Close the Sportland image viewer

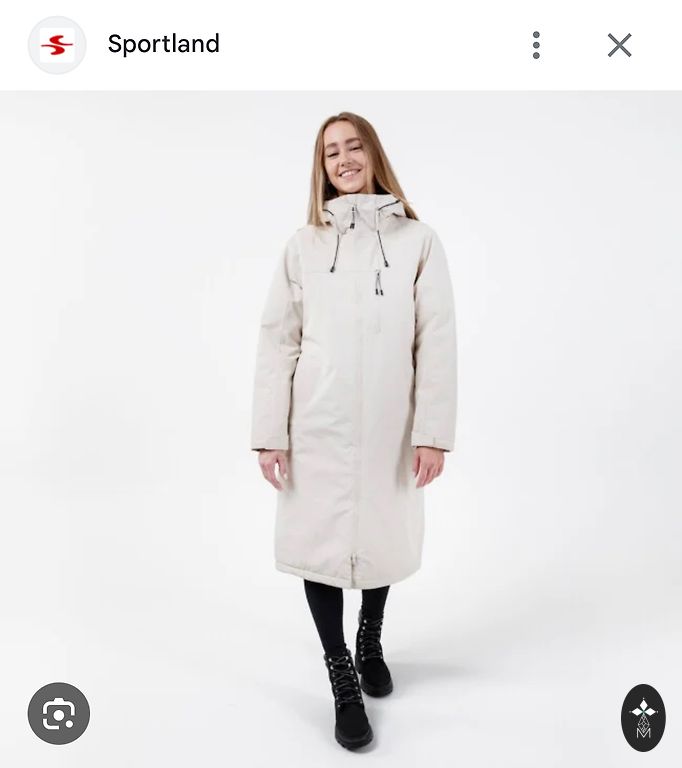point(620,45)
